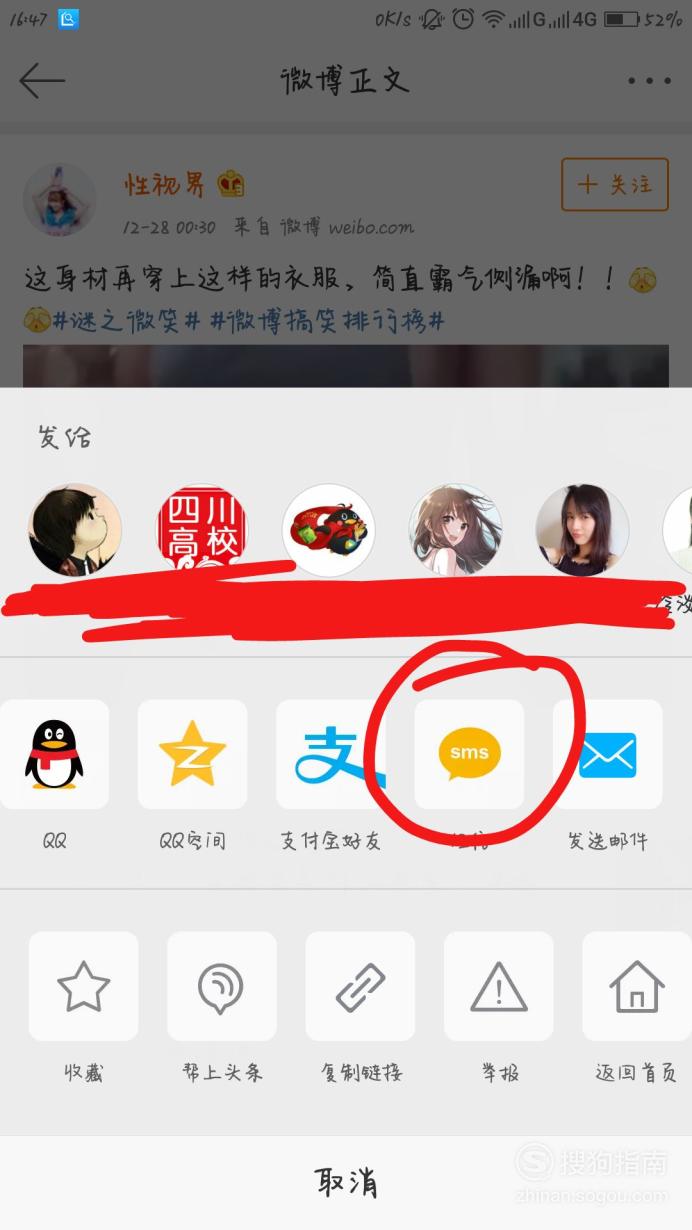Send to the anime girl avatar contact

(455, 530)
